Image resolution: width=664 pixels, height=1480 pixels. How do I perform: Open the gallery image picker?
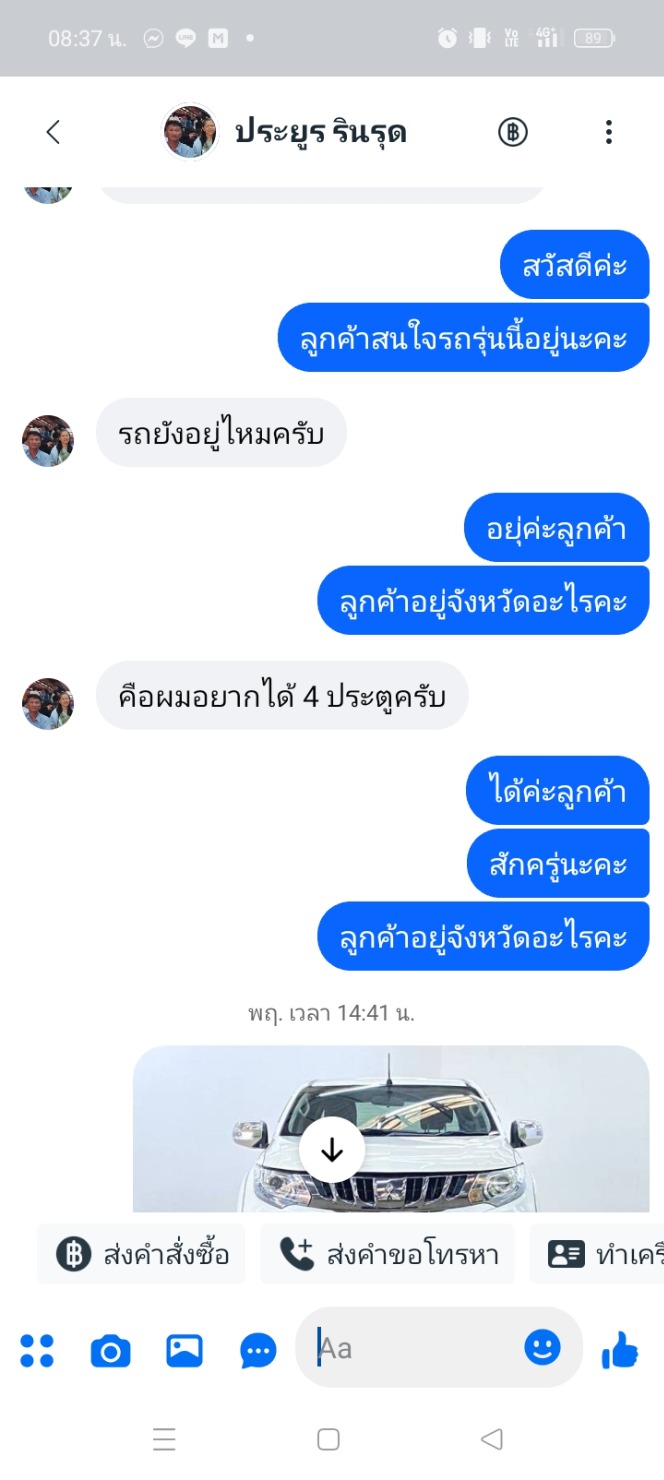184,1351
